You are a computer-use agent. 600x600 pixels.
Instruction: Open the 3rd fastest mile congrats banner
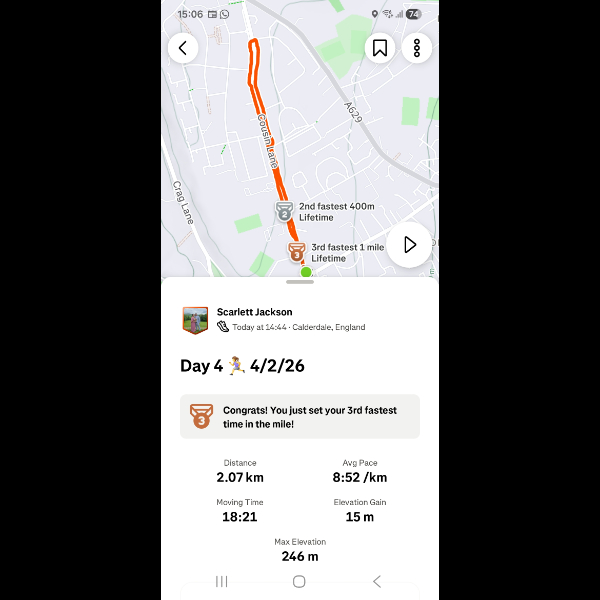tap(300, 416)
